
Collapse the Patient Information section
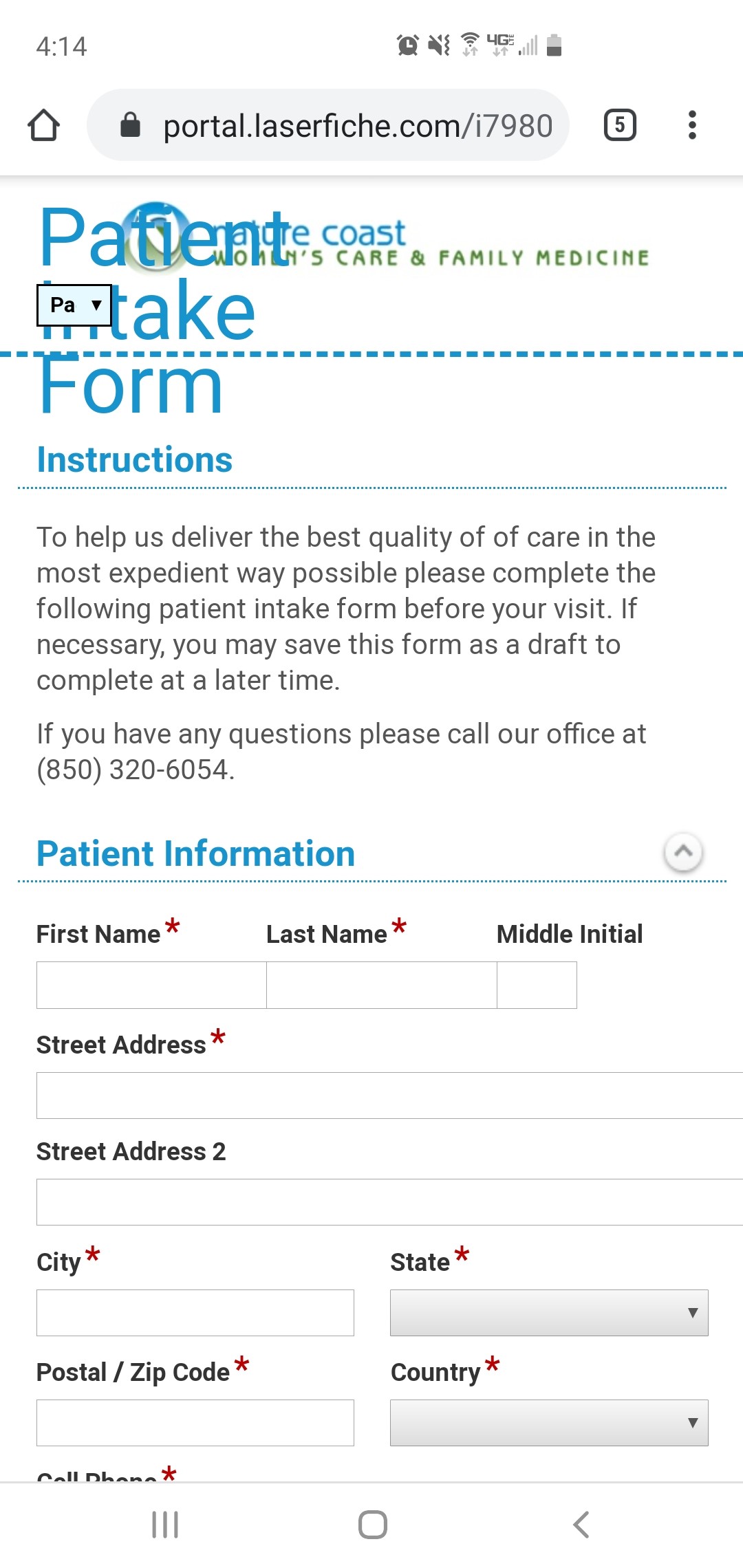(x=682, y=852)
